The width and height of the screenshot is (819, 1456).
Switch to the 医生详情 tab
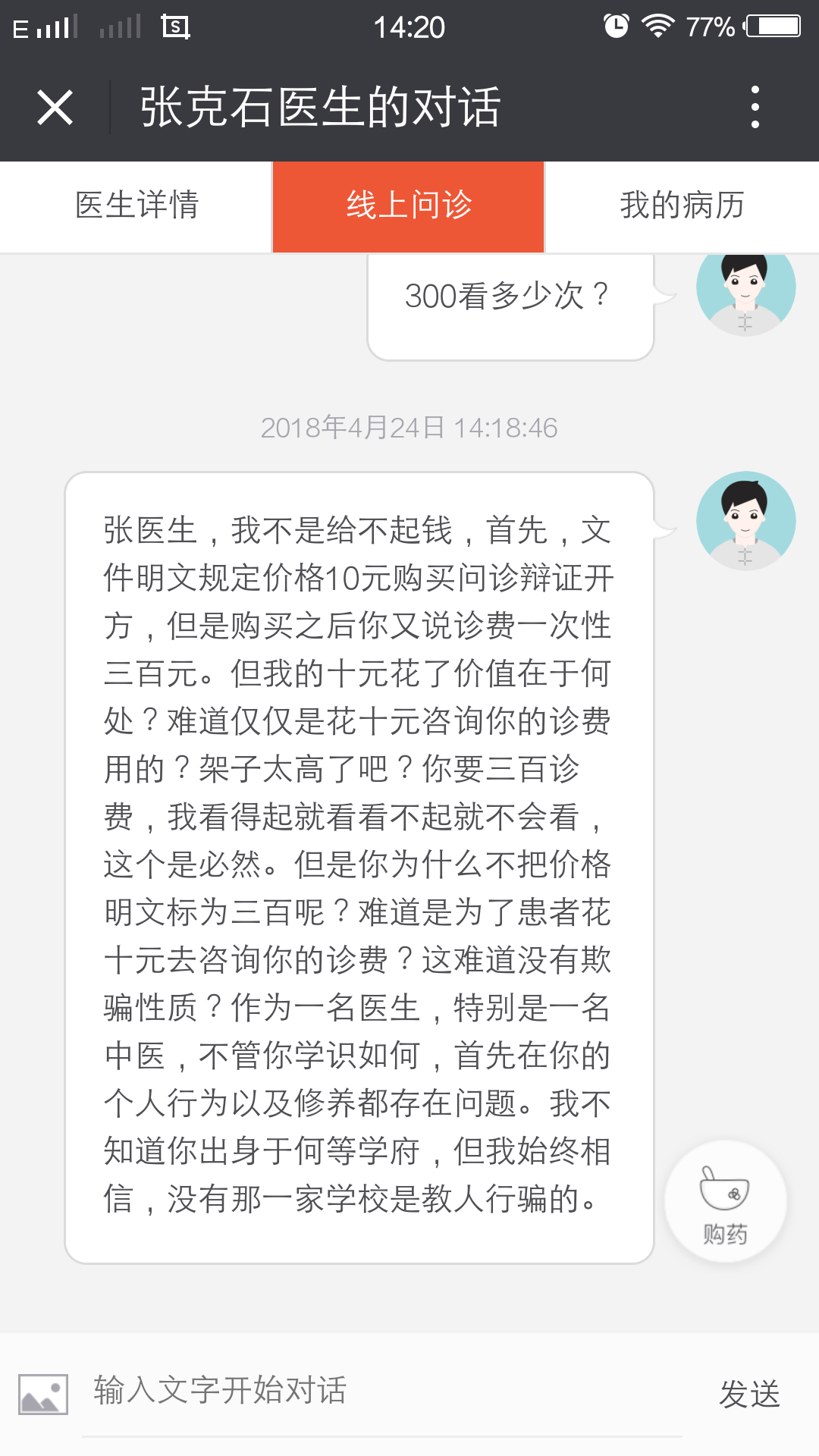[x=136, y=206]
